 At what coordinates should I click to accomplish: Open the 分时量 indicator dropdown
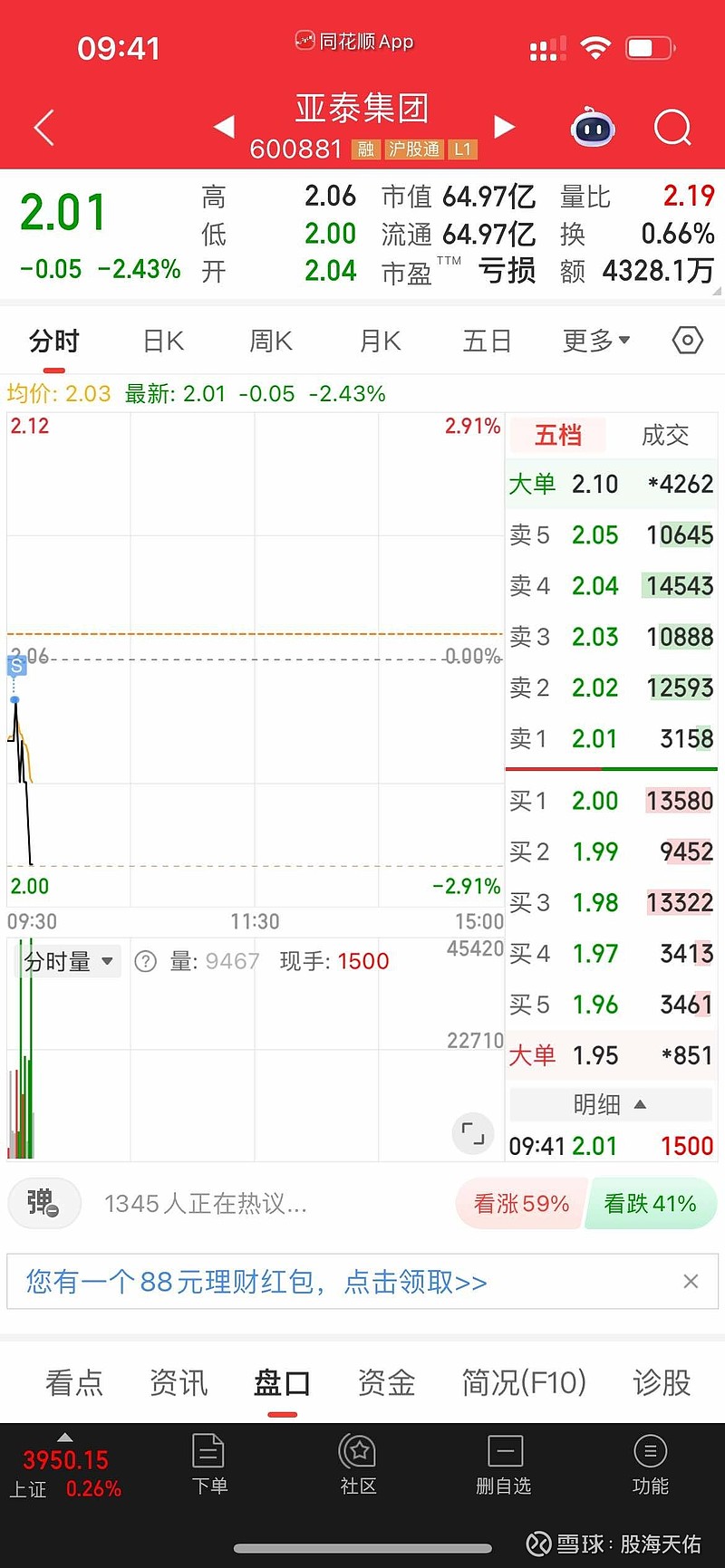66,961
